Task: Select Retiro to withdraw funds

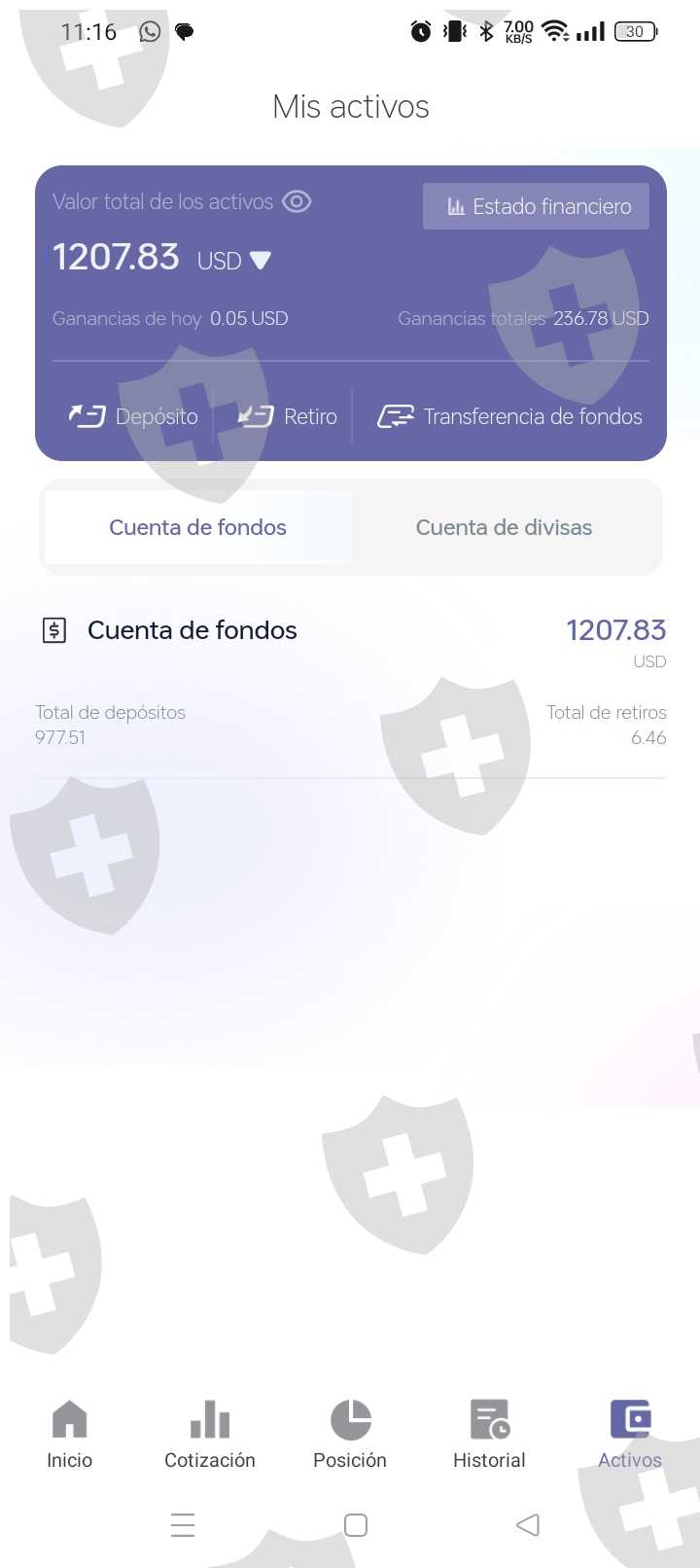Action: [288, 416]
